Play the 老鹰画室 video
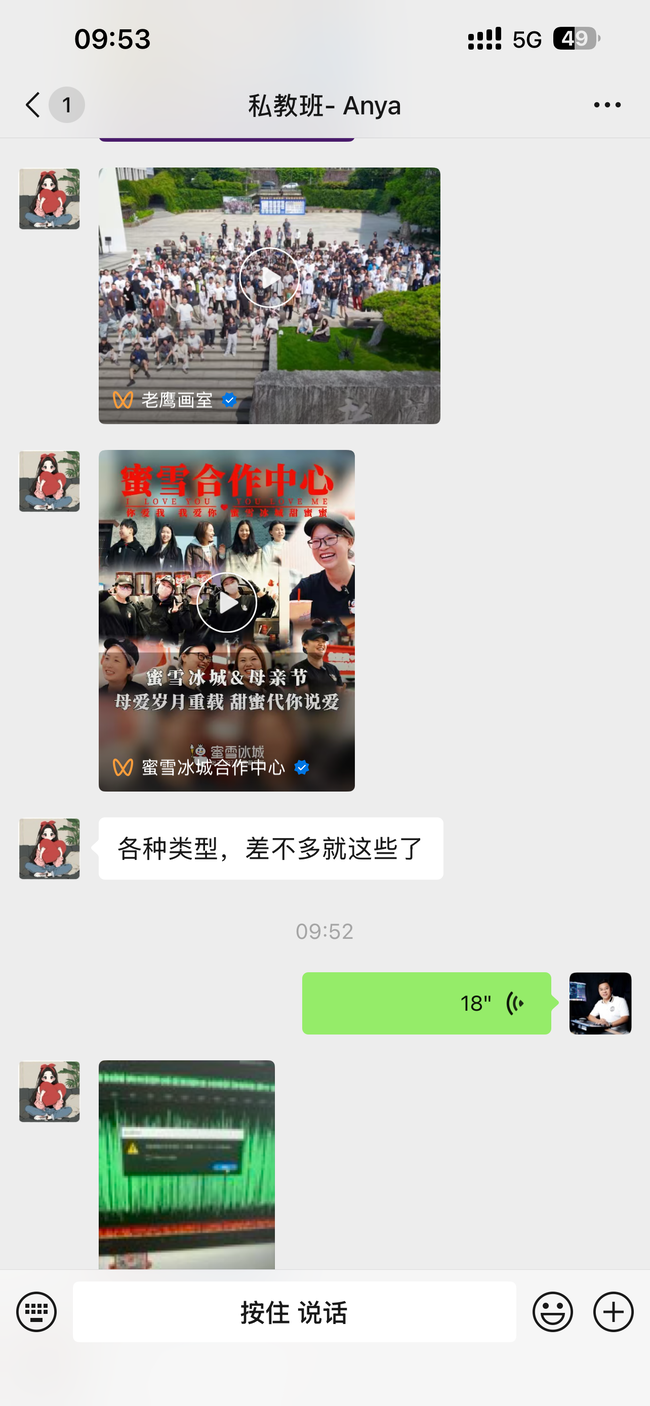The width and height of the screenshot is (650, 1406). (x=269, y=277)
